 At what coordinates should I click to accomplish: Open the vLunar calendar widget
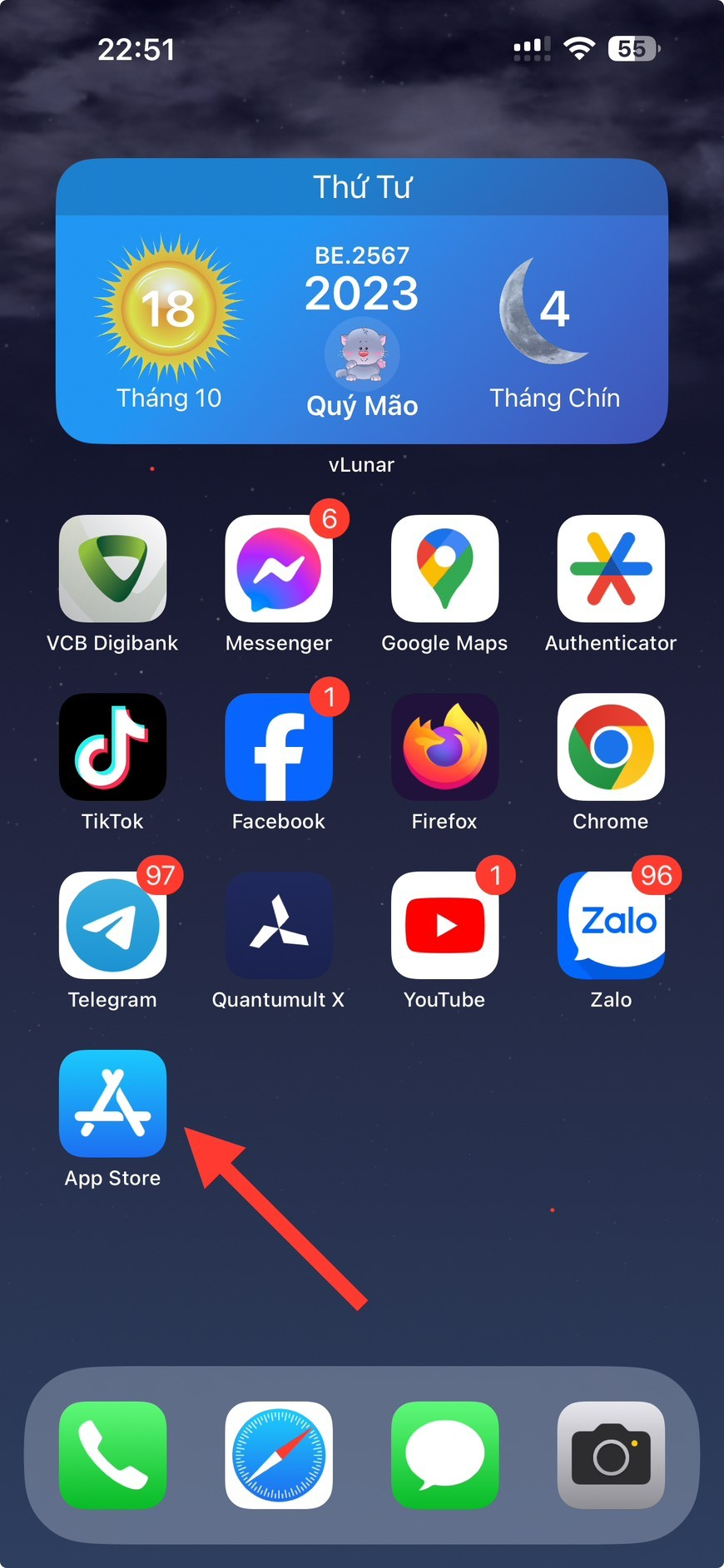pyautogui.click(x=362, y=301)
